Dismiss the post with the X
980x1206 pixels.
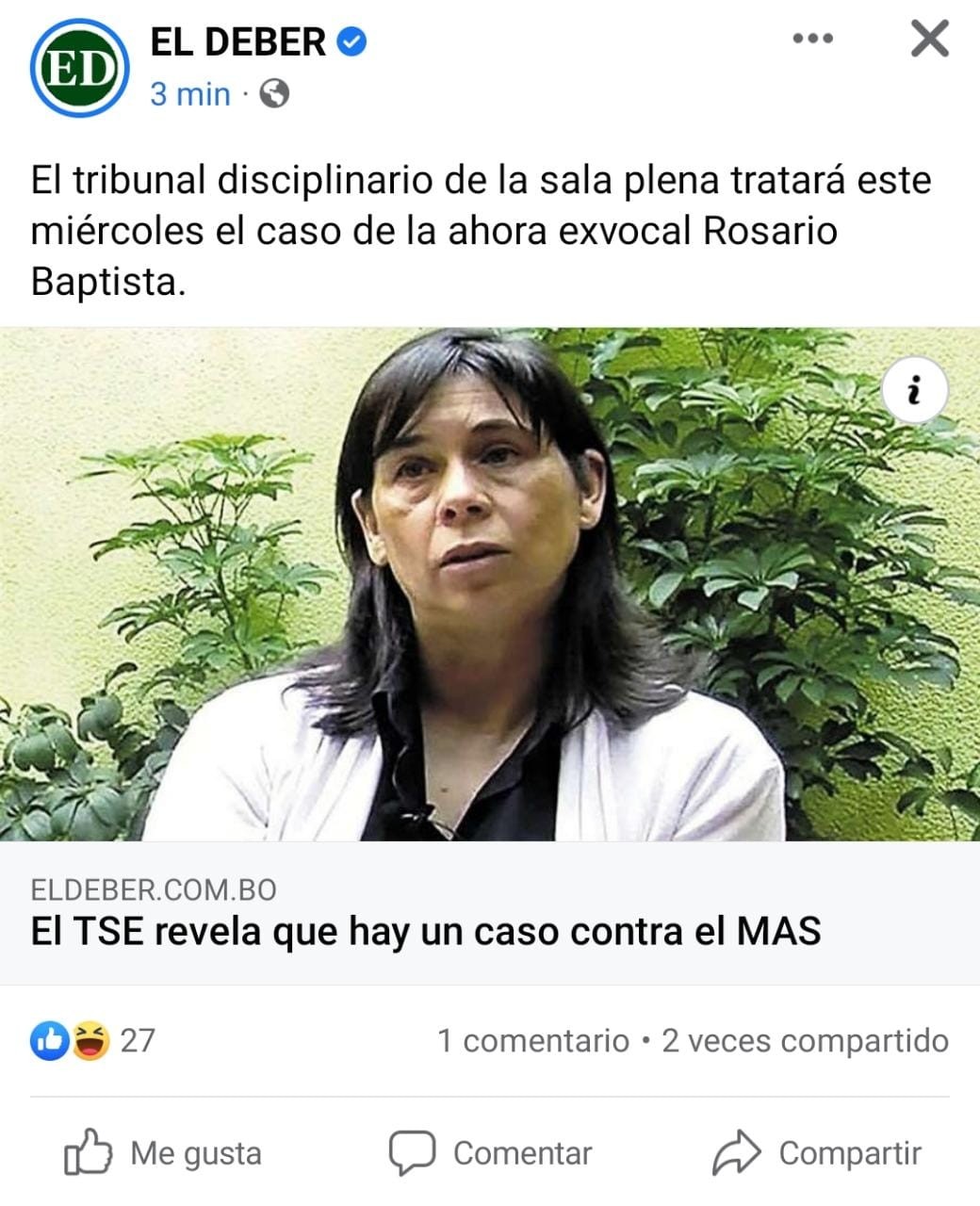coord(929,40)
